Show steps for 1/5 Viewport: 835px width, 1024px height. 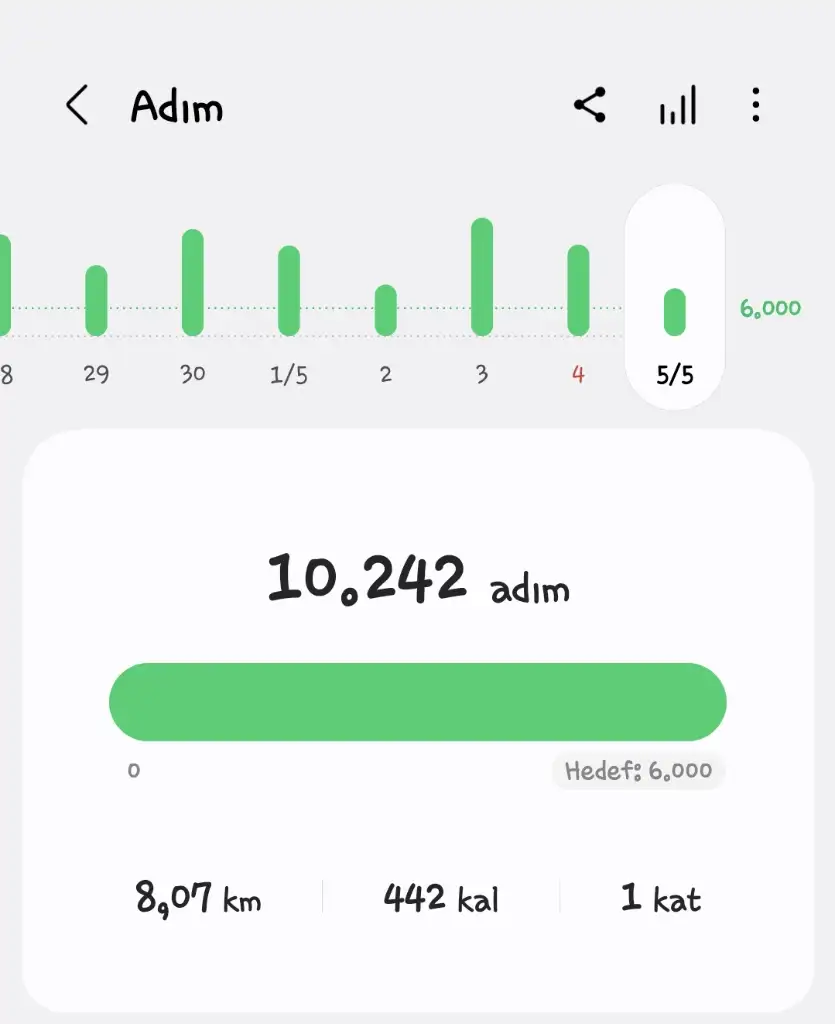pyautogui.click(x=289, y=291)
